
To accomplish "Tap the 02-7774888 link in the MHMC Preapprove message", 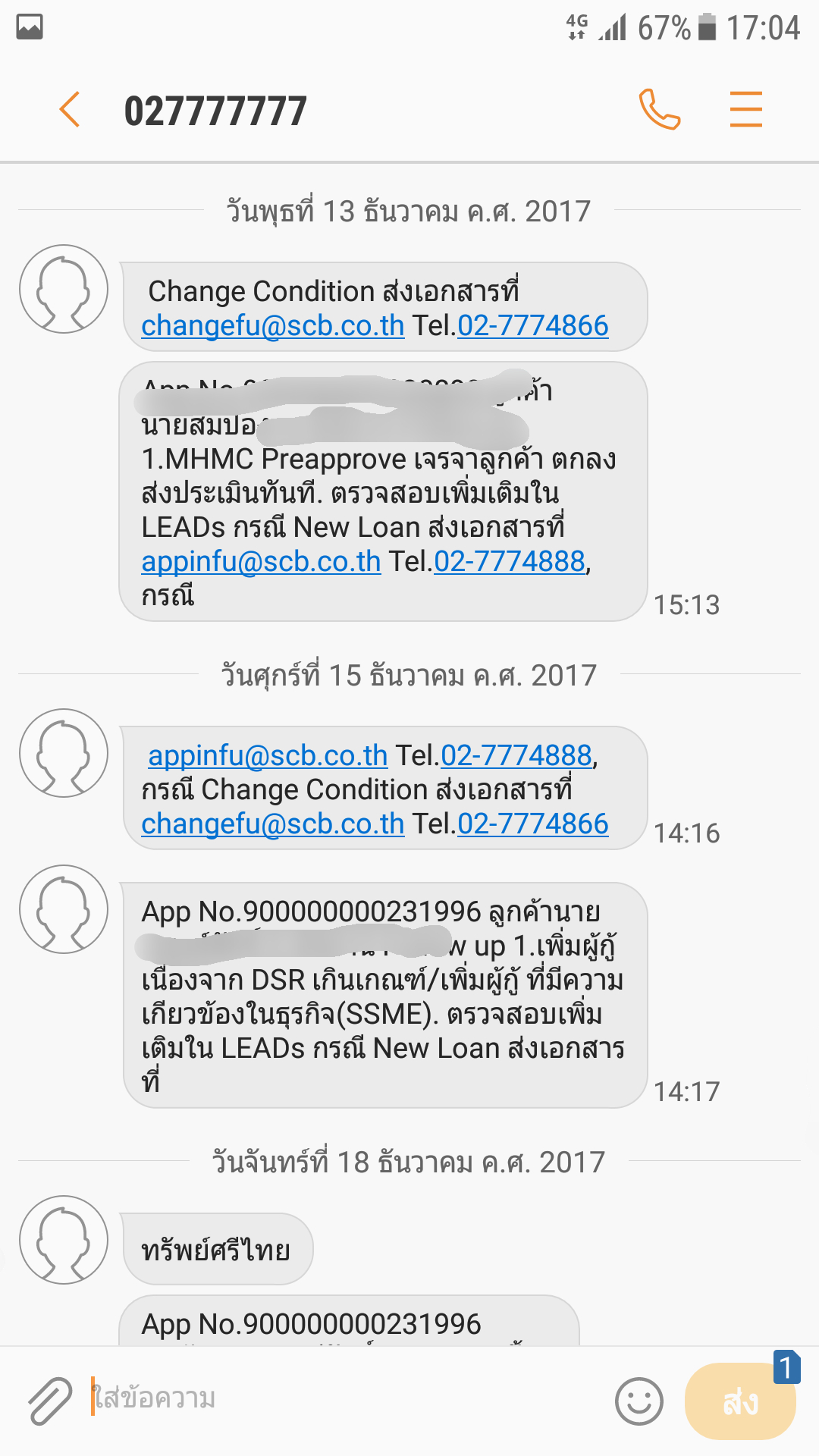I will (510, 561).
